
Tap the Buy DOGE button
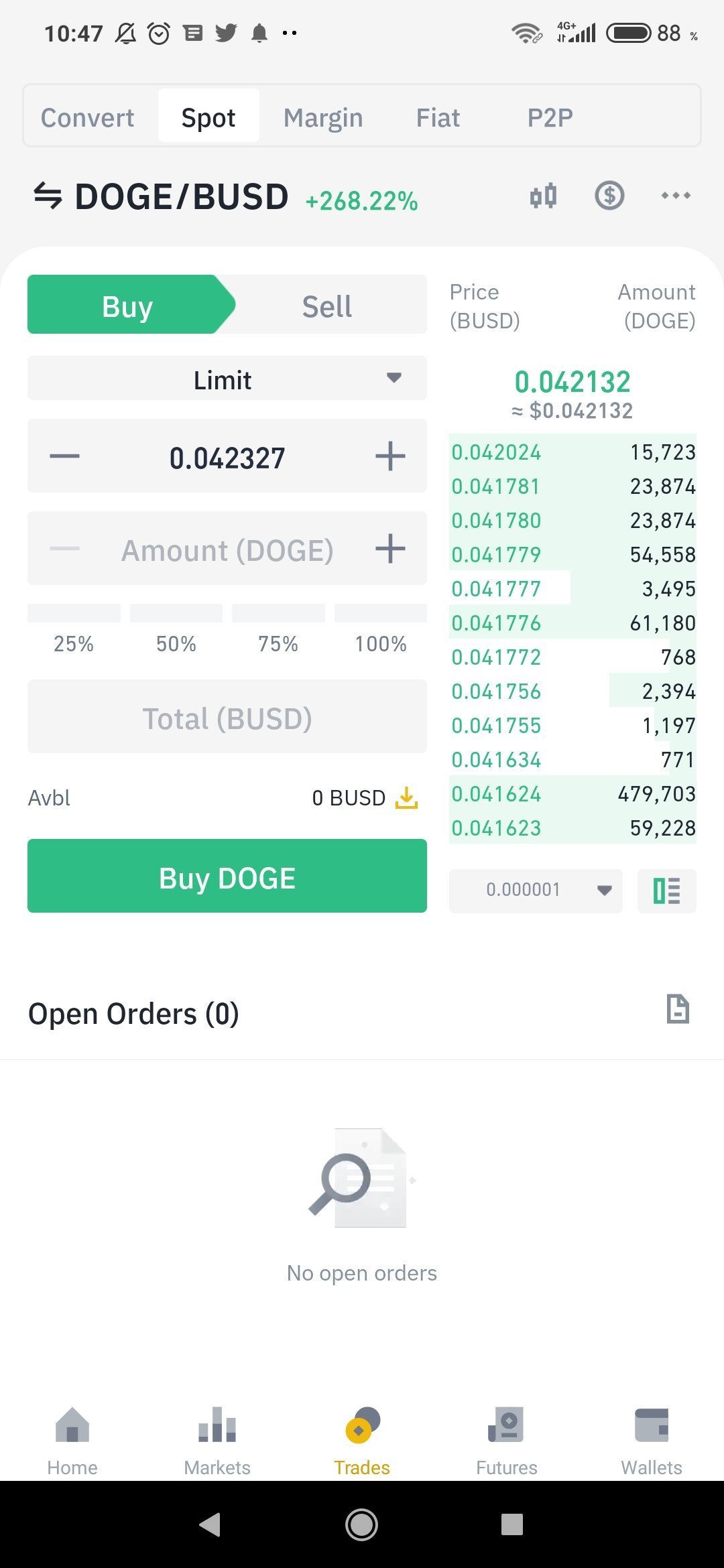click(227, 876)
